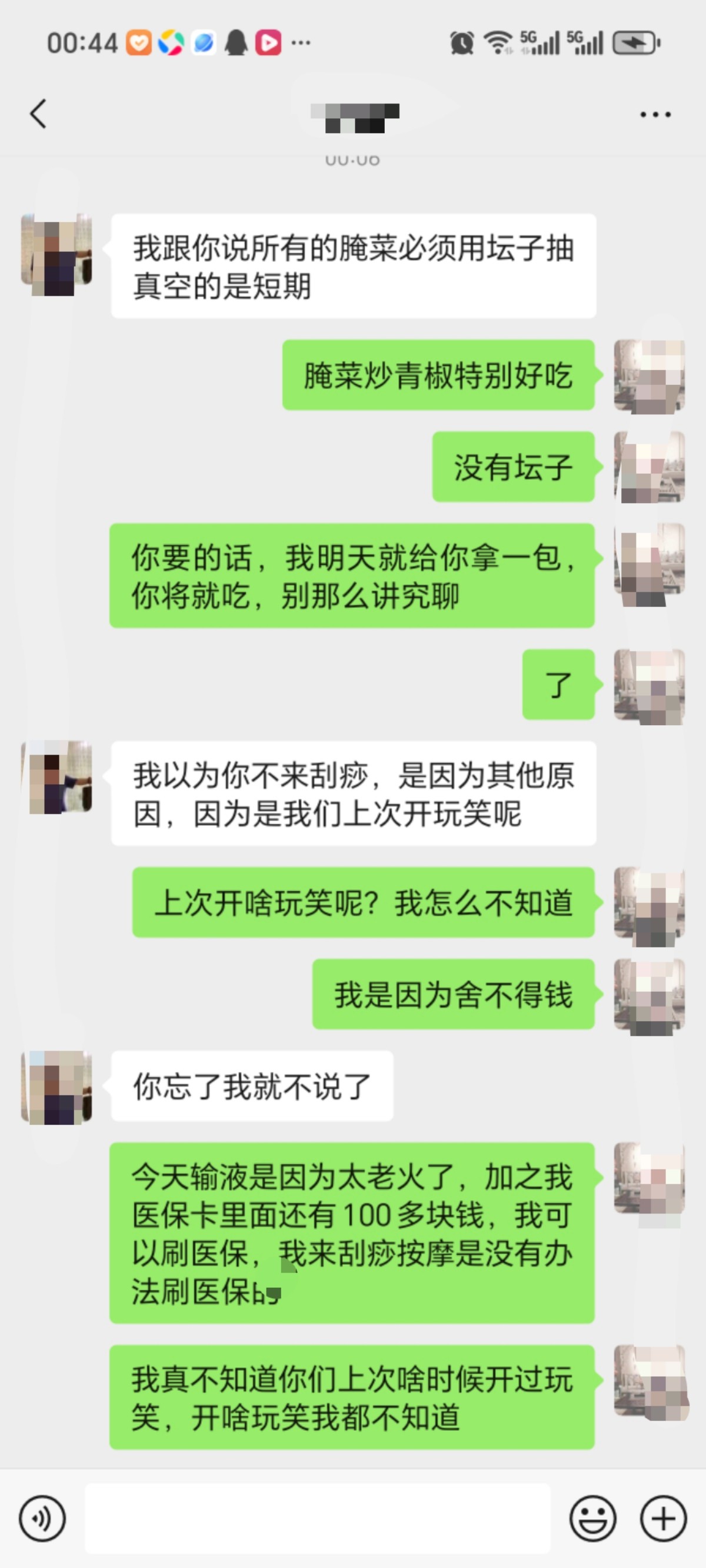
Task: Open own avatar beside 没有坛子
Action: pos(650,467)
